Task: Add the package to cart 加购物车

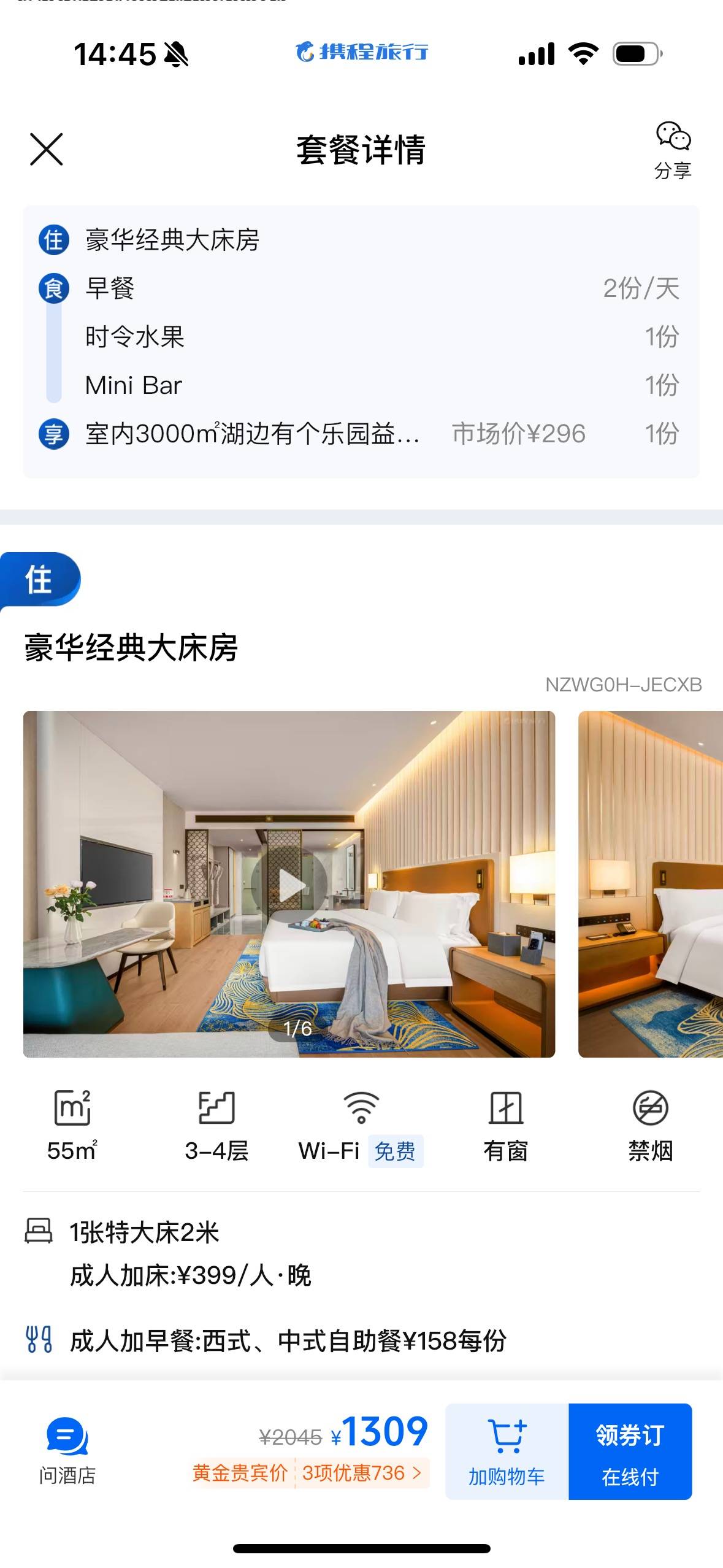Action: coord(507,1451)
